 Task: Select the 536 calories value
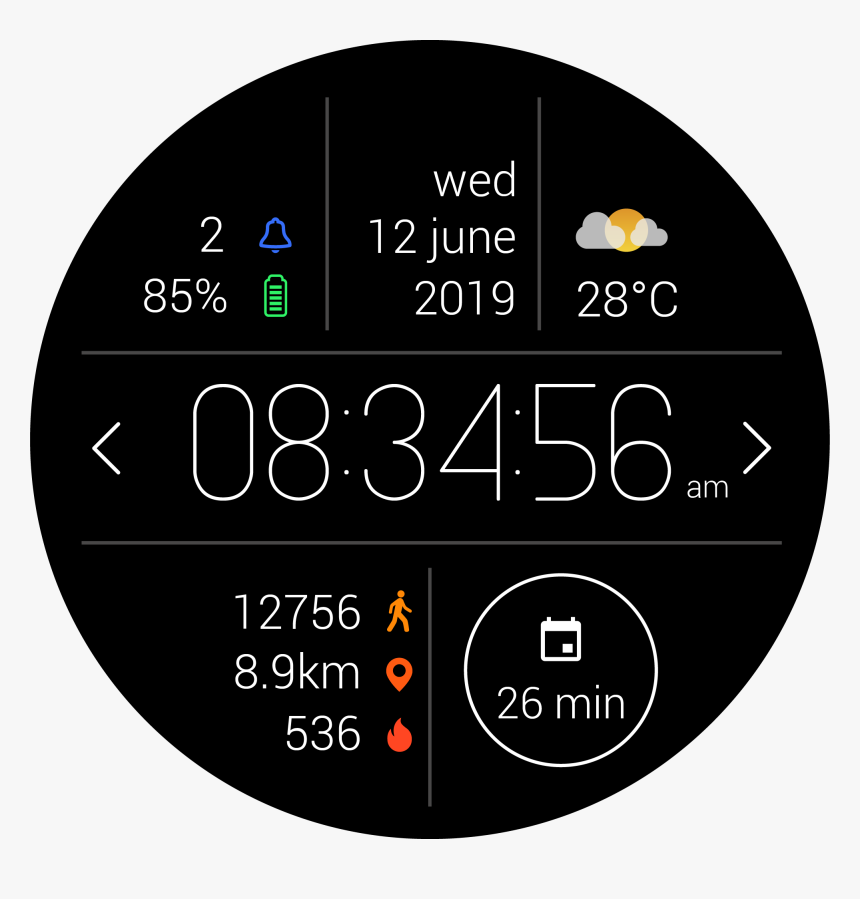point(323,735)
